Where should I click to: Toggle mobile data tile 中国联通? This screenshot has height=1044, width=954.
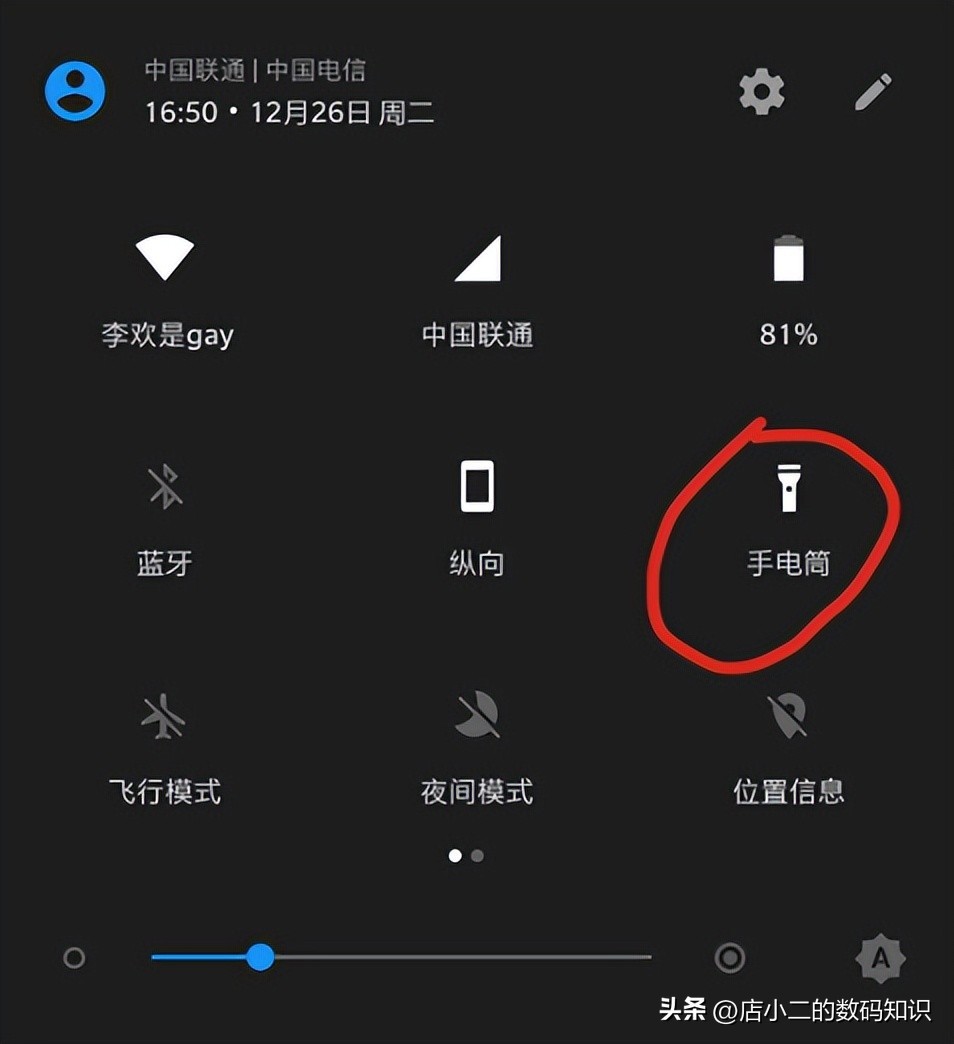tap(477, 259)
